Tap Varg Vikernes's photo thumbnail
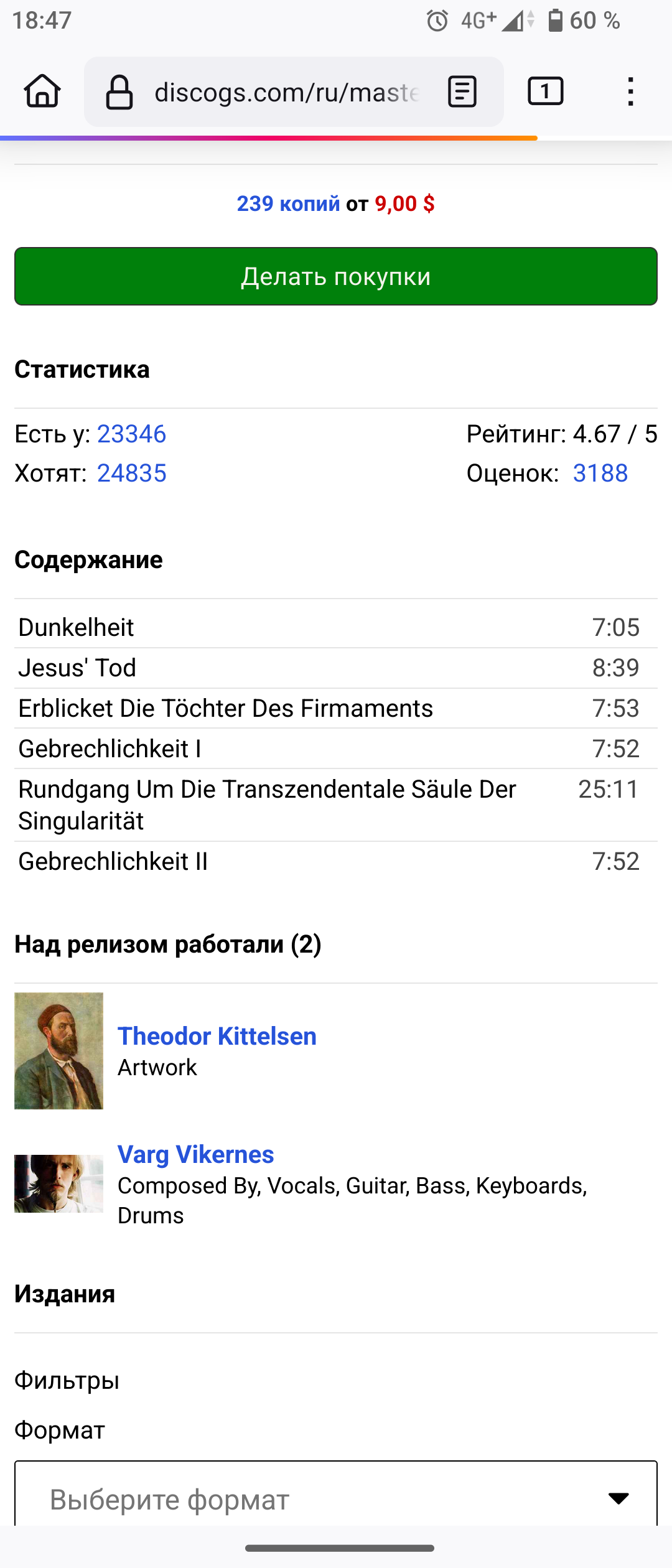 point(58,1183)
